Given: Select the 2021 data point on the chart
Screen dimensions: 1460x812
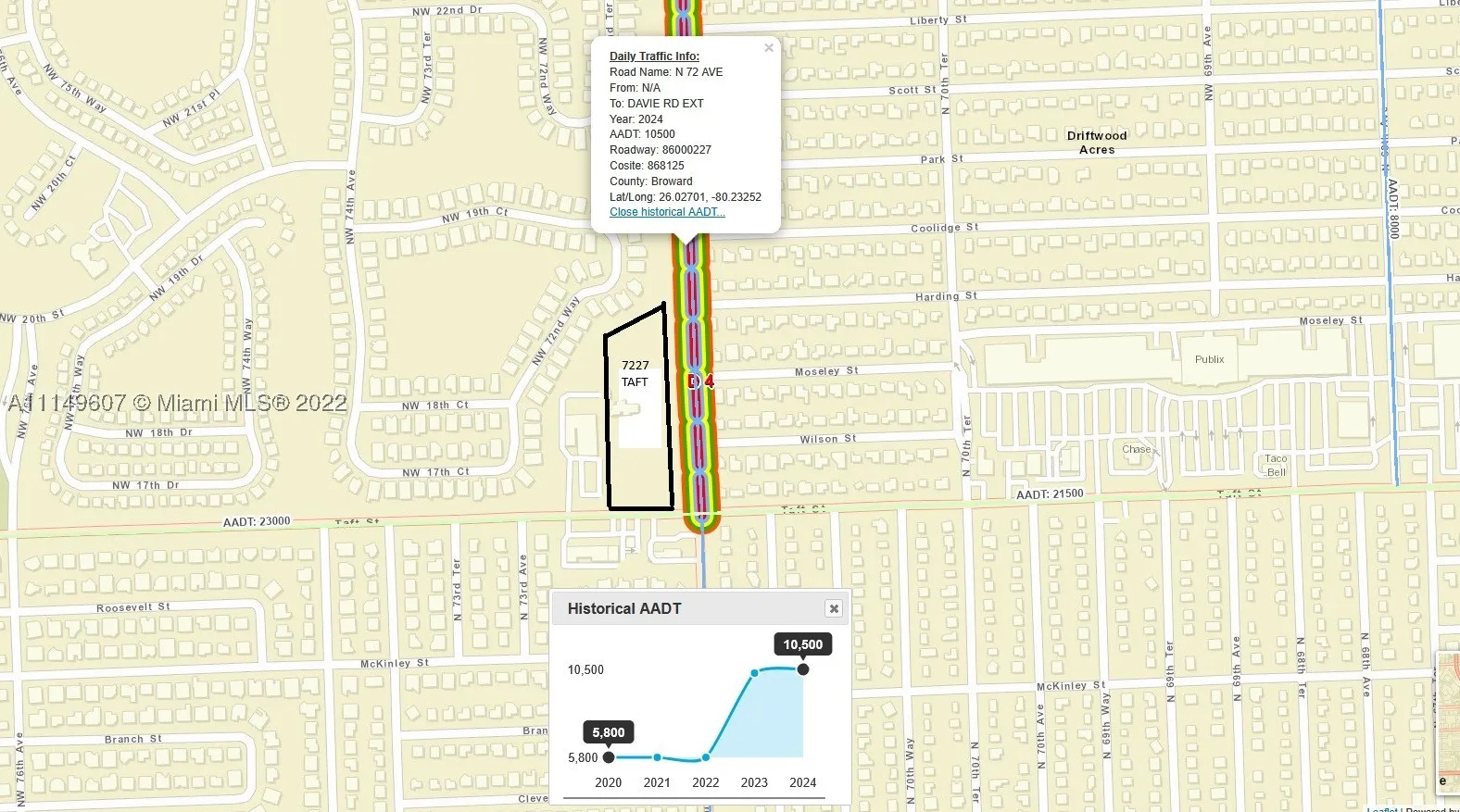Looking at the screenshot, I should [x=657, y=757].
